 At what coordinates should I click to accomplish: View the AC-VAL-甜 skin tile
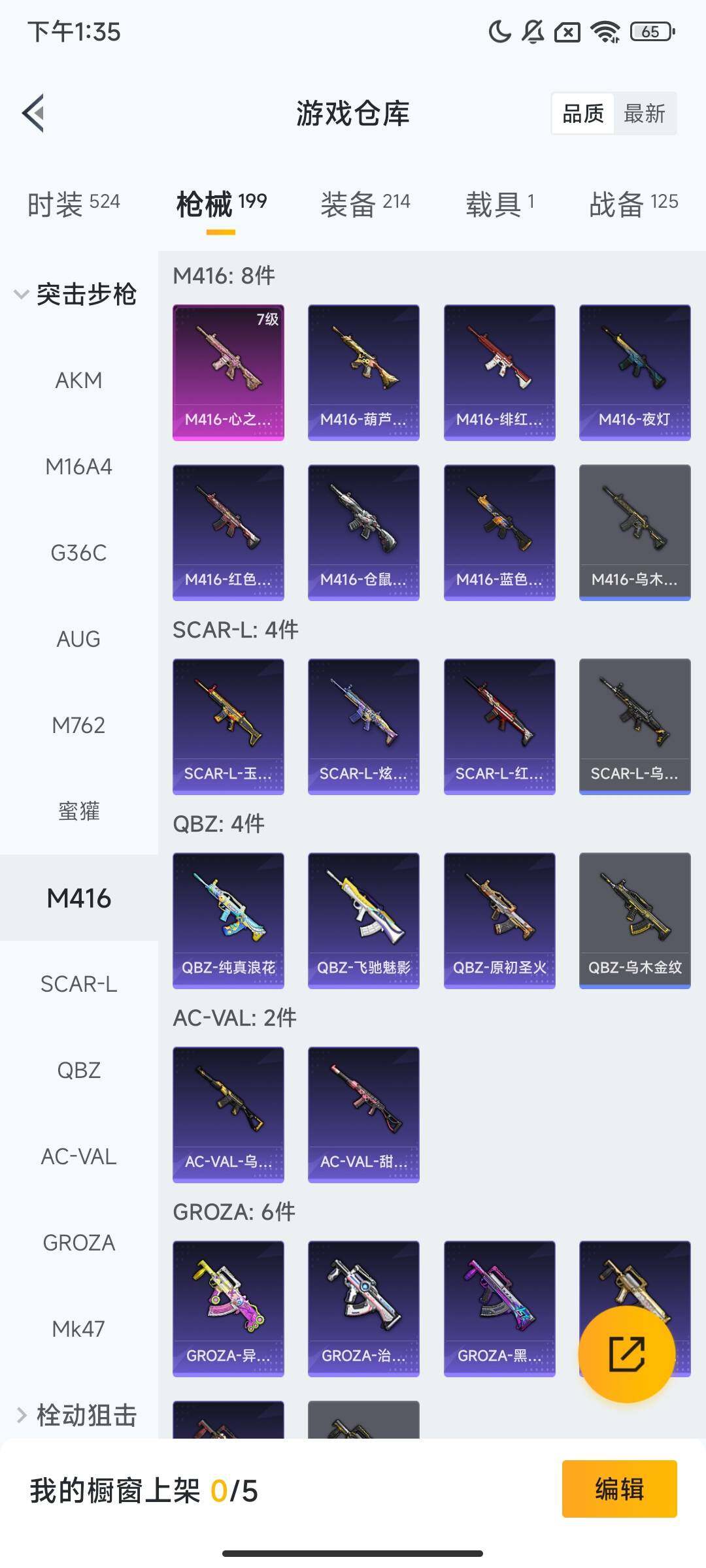[x=363, y=1114]
